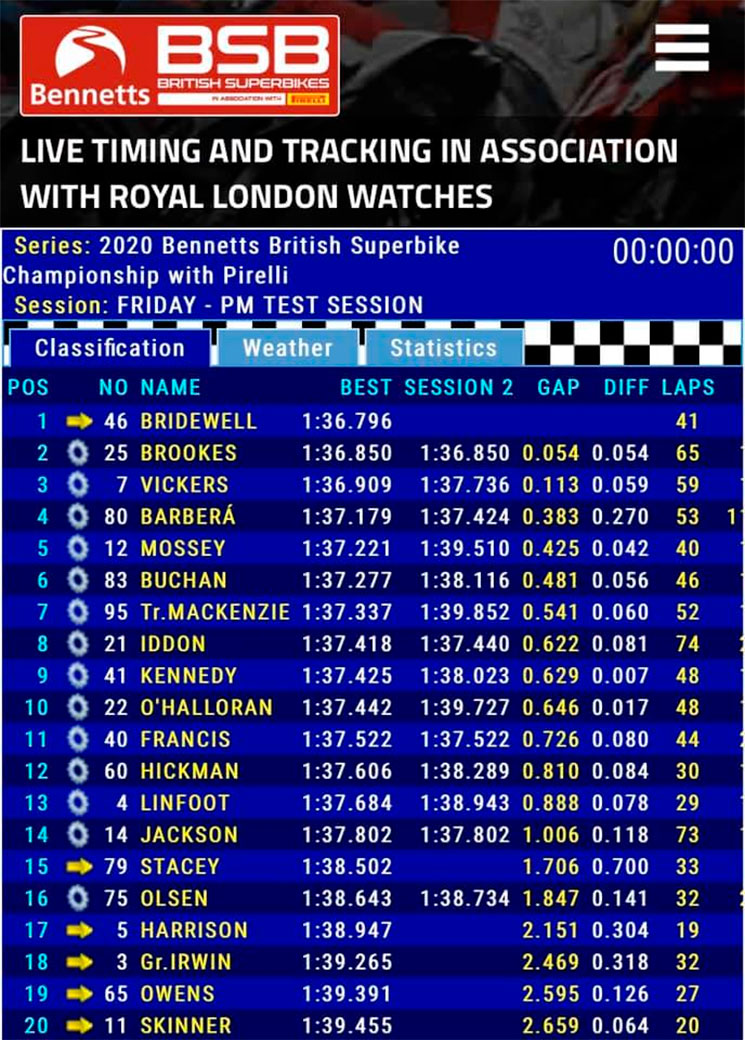Switch to the Weather tab
This screenshot has height=1040, width=745.
pos(287,348)
